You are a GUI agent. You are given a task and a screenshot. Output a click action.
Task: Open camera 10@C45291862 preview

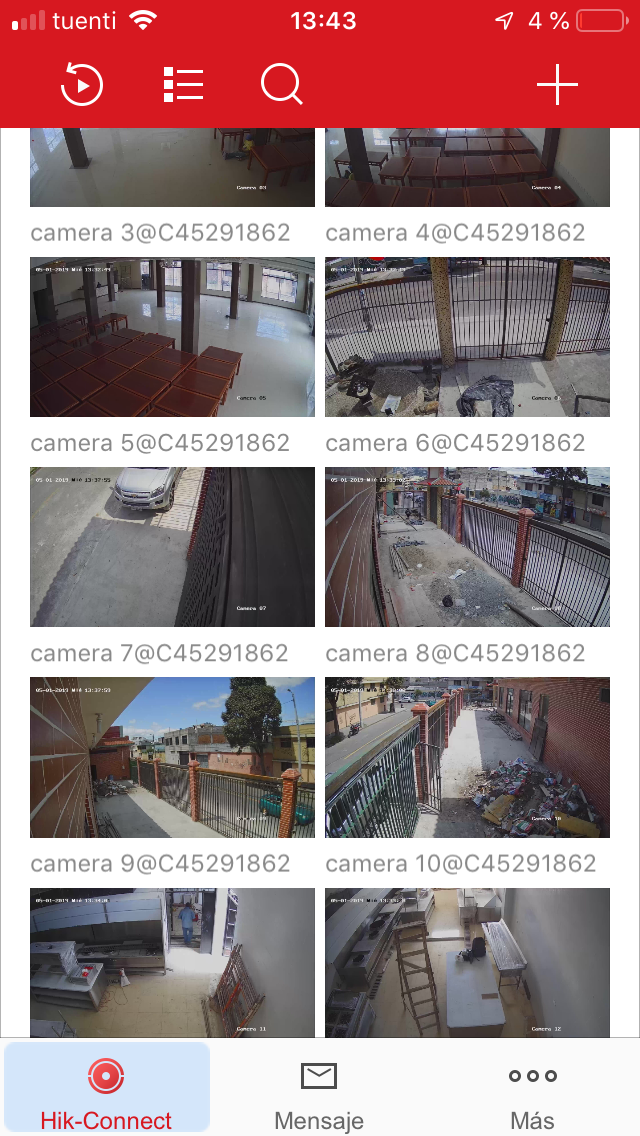pos(467,757)
